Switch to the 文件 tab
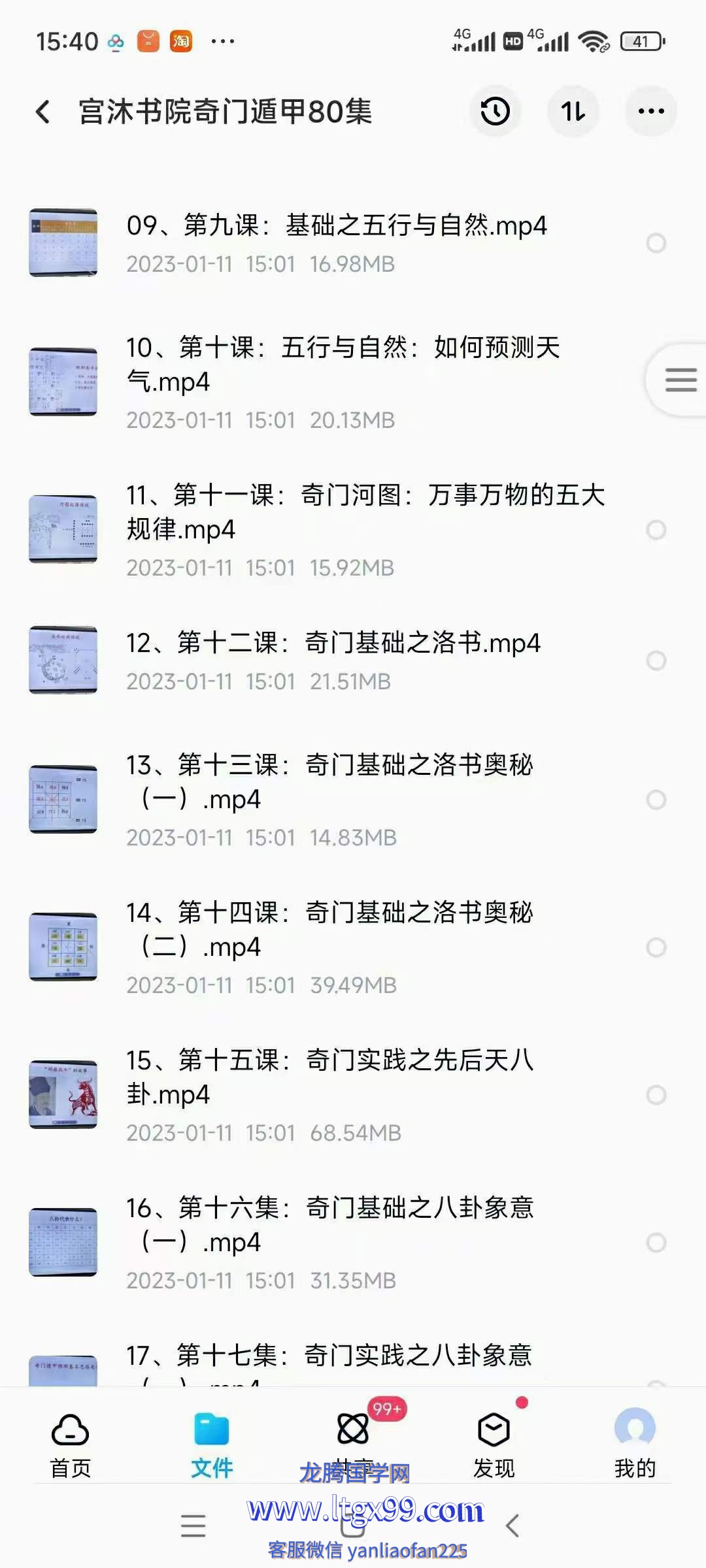Screen dimensions: 706x1568 pos(212,1445)
